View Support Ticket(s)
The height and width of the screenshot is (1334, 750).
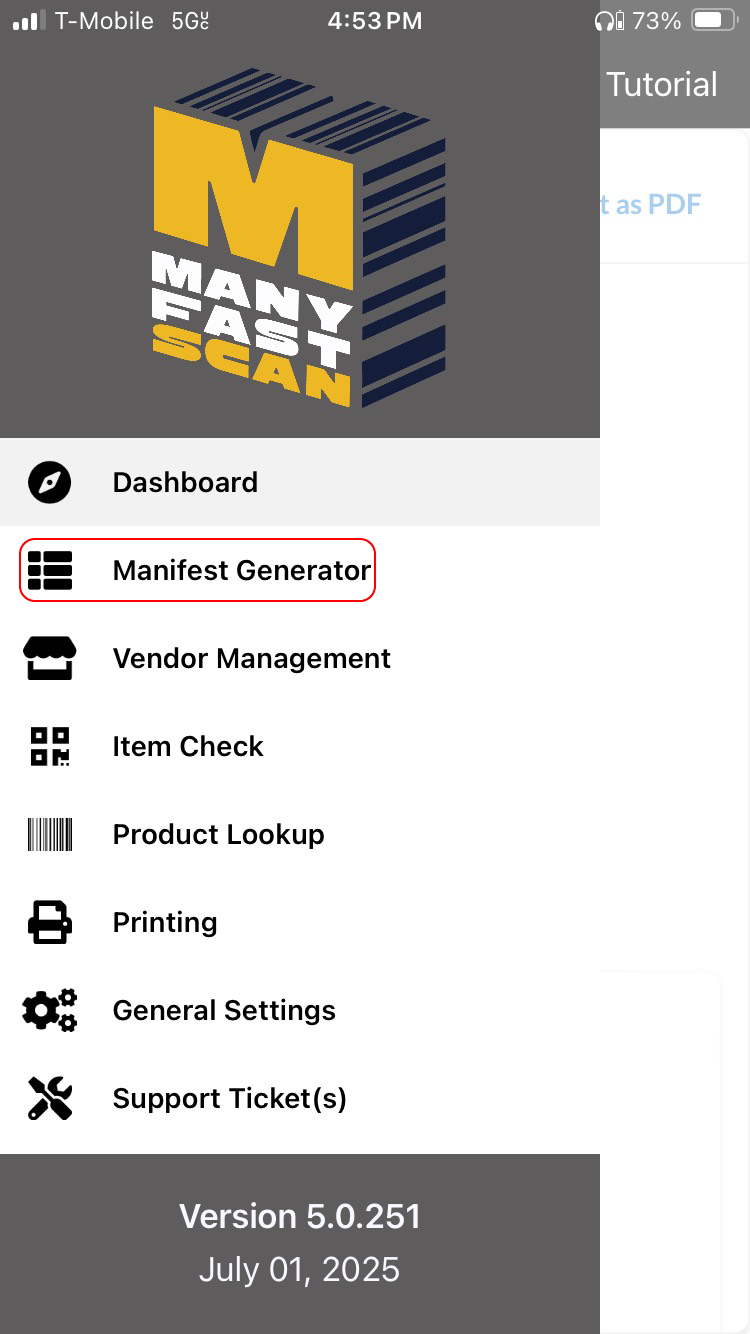point(229,1098)
